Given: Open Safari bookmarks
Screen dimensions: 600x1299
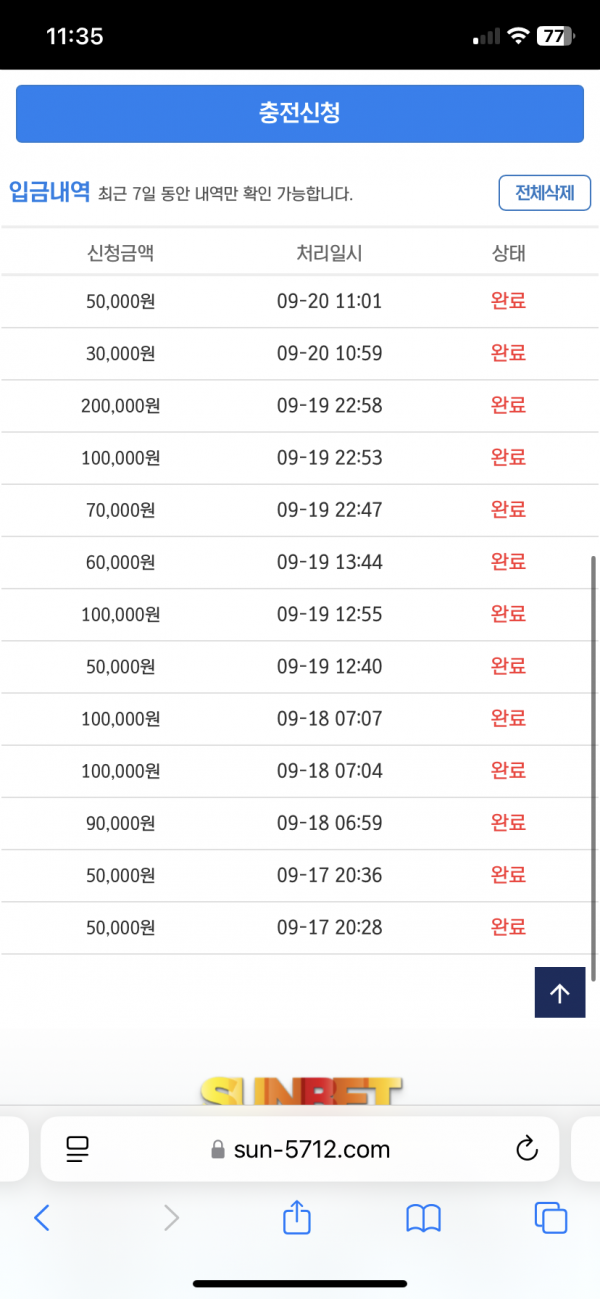Looking at the screenshot, I should tap(424, 1217).
